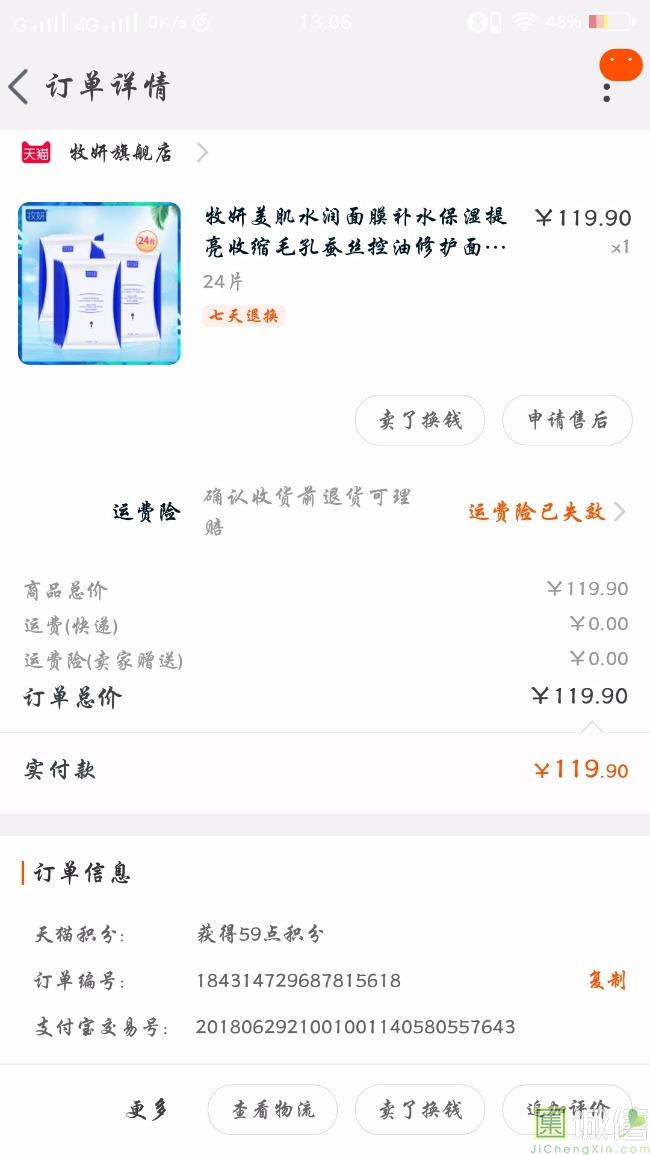Check shipping with 查看物流
650x1155 pixels.
point(272,1109)
